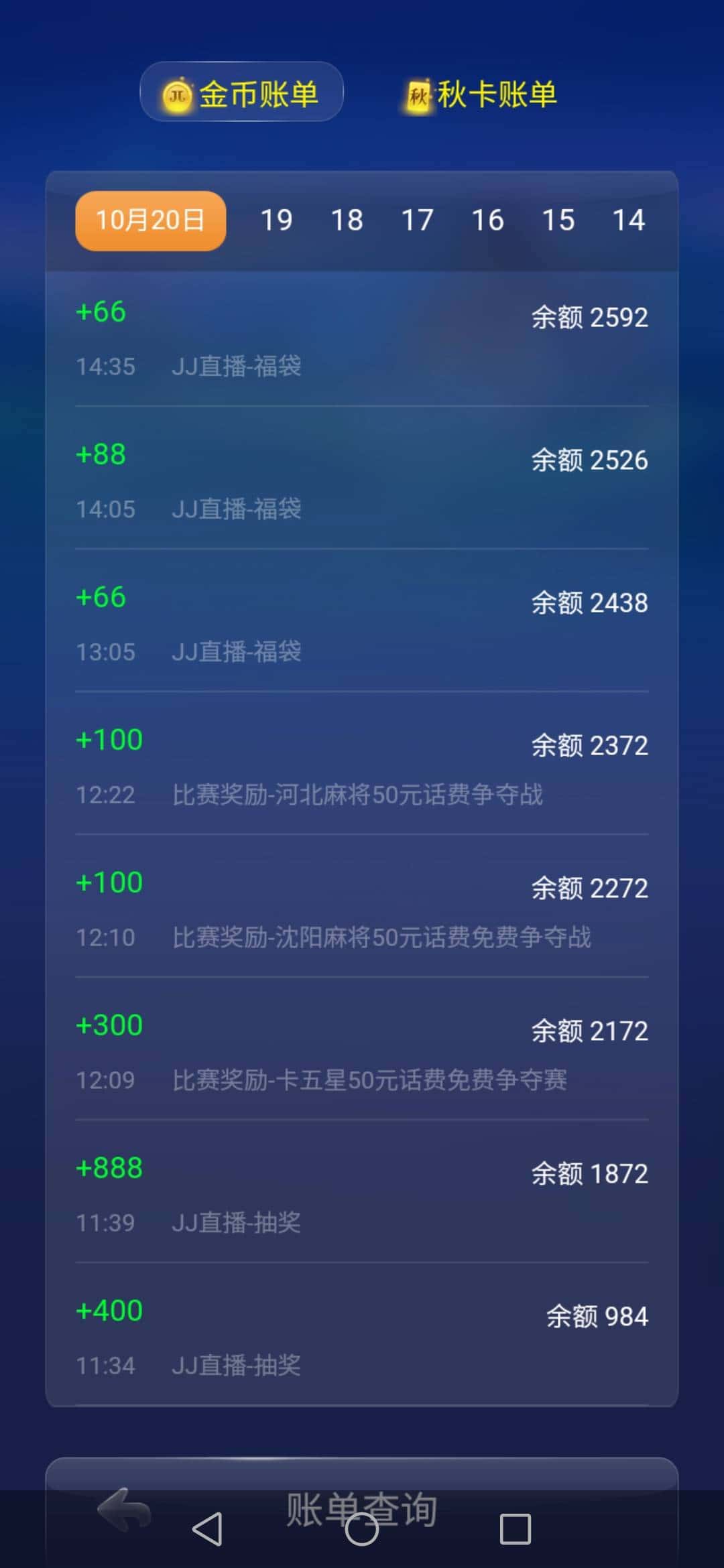This screenshot has width=724, height=1568.
Task: Select date 16 in the date bar
Action: click(487, 219)
